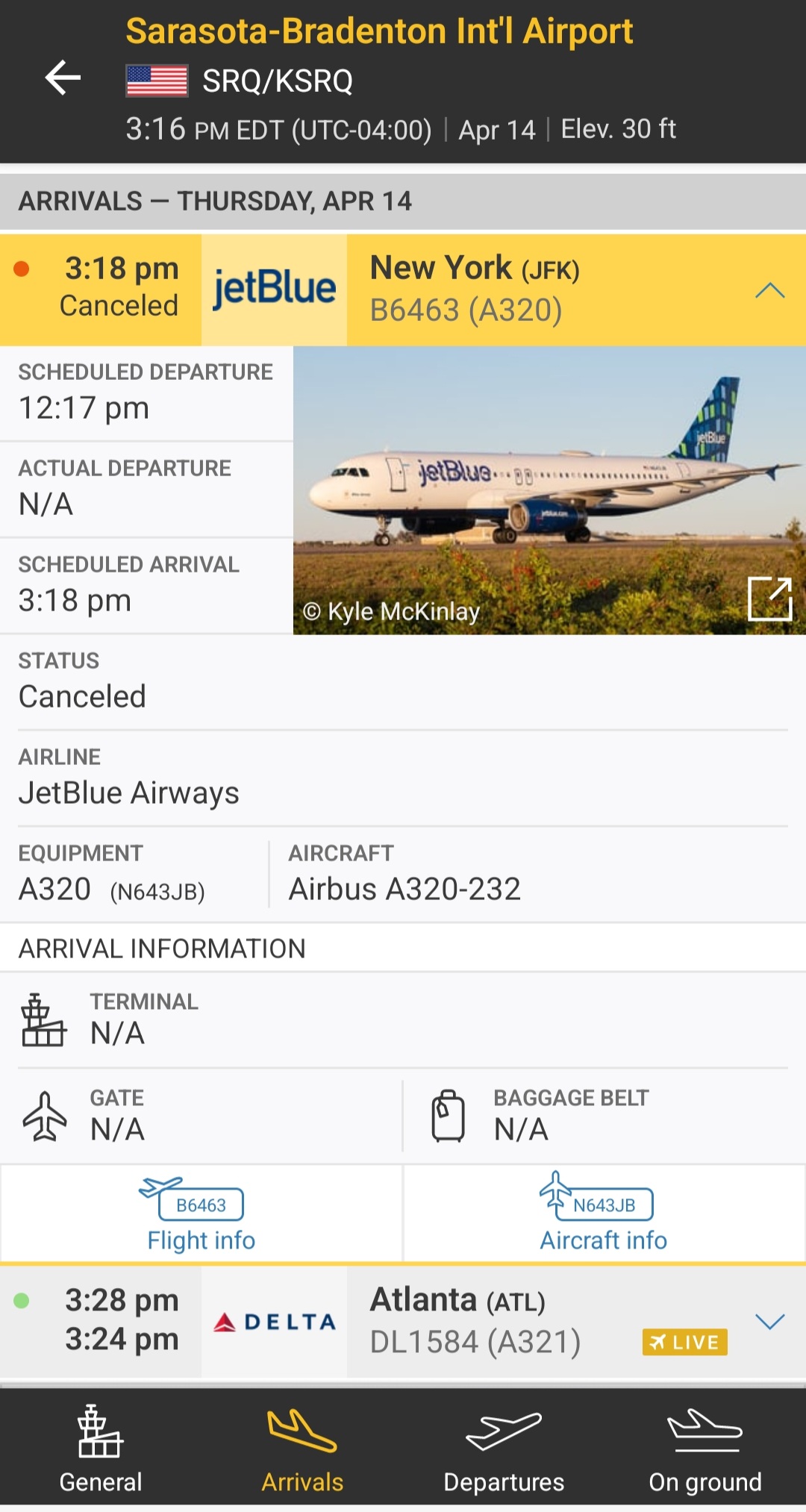Open the On ground tab
Viewport: 806px width, 1512px height.
click(705, 1449)
